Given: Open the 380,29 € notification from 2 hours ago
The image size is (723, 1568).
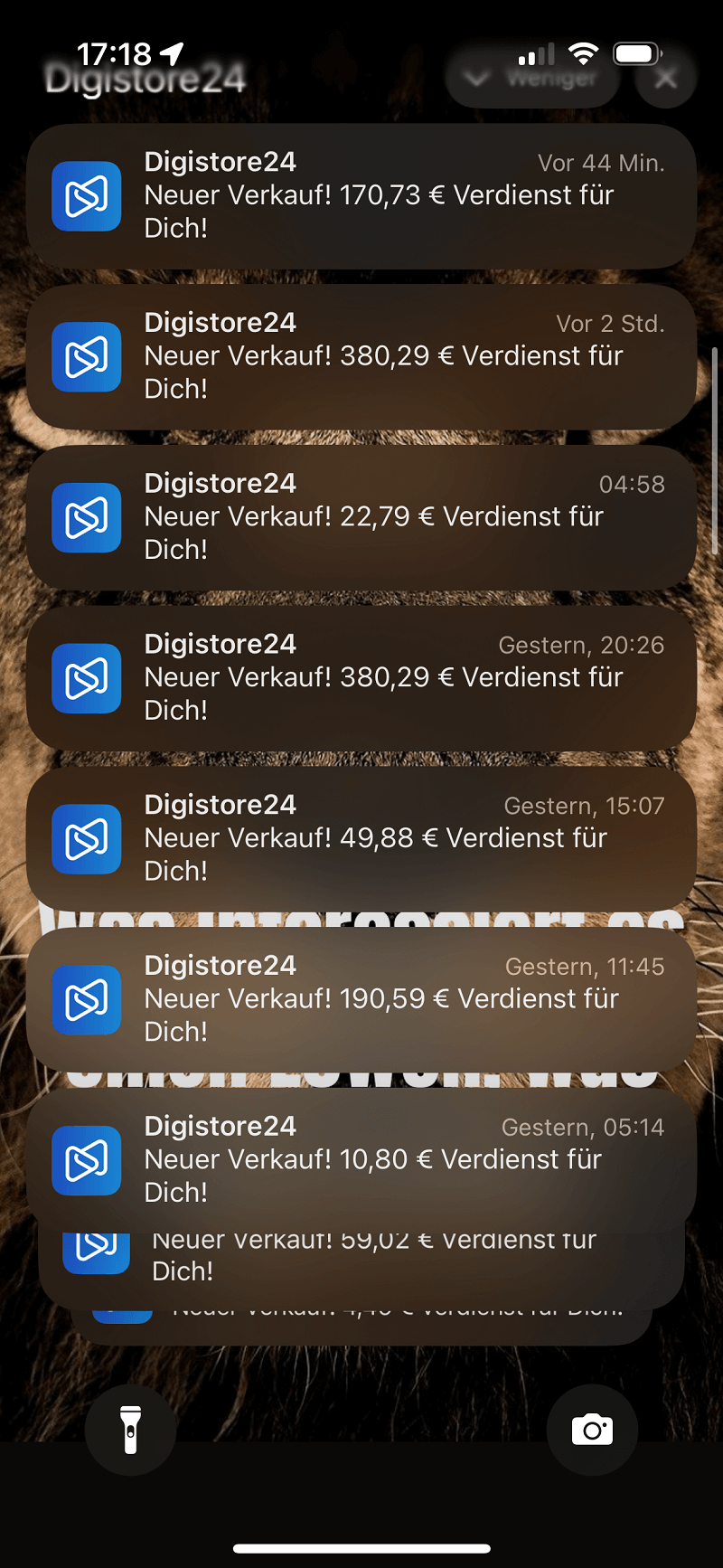Looking at the screenshot, I should (x=361, y=356).
